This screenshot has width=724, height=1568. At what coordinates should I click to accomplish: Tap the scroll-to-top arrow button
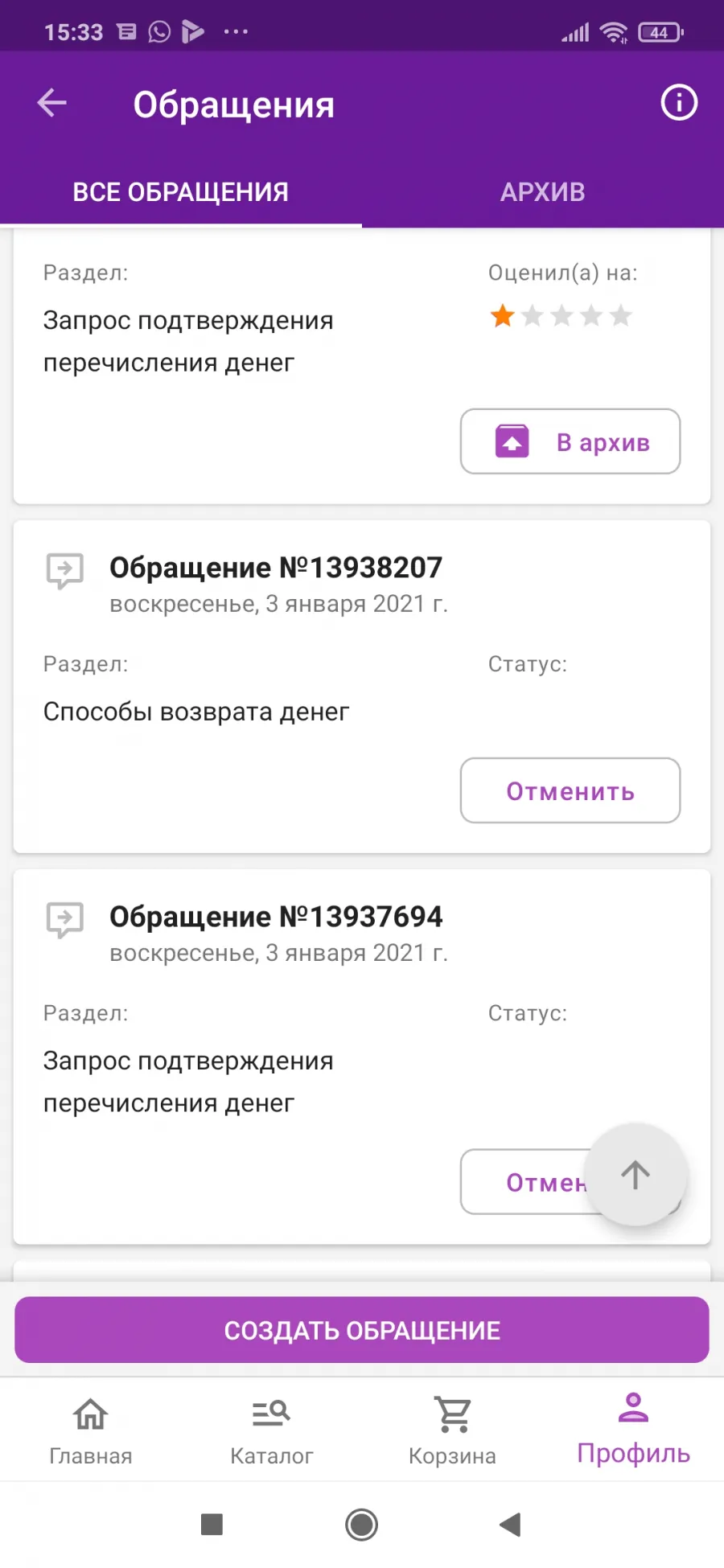coord(636,1175)
